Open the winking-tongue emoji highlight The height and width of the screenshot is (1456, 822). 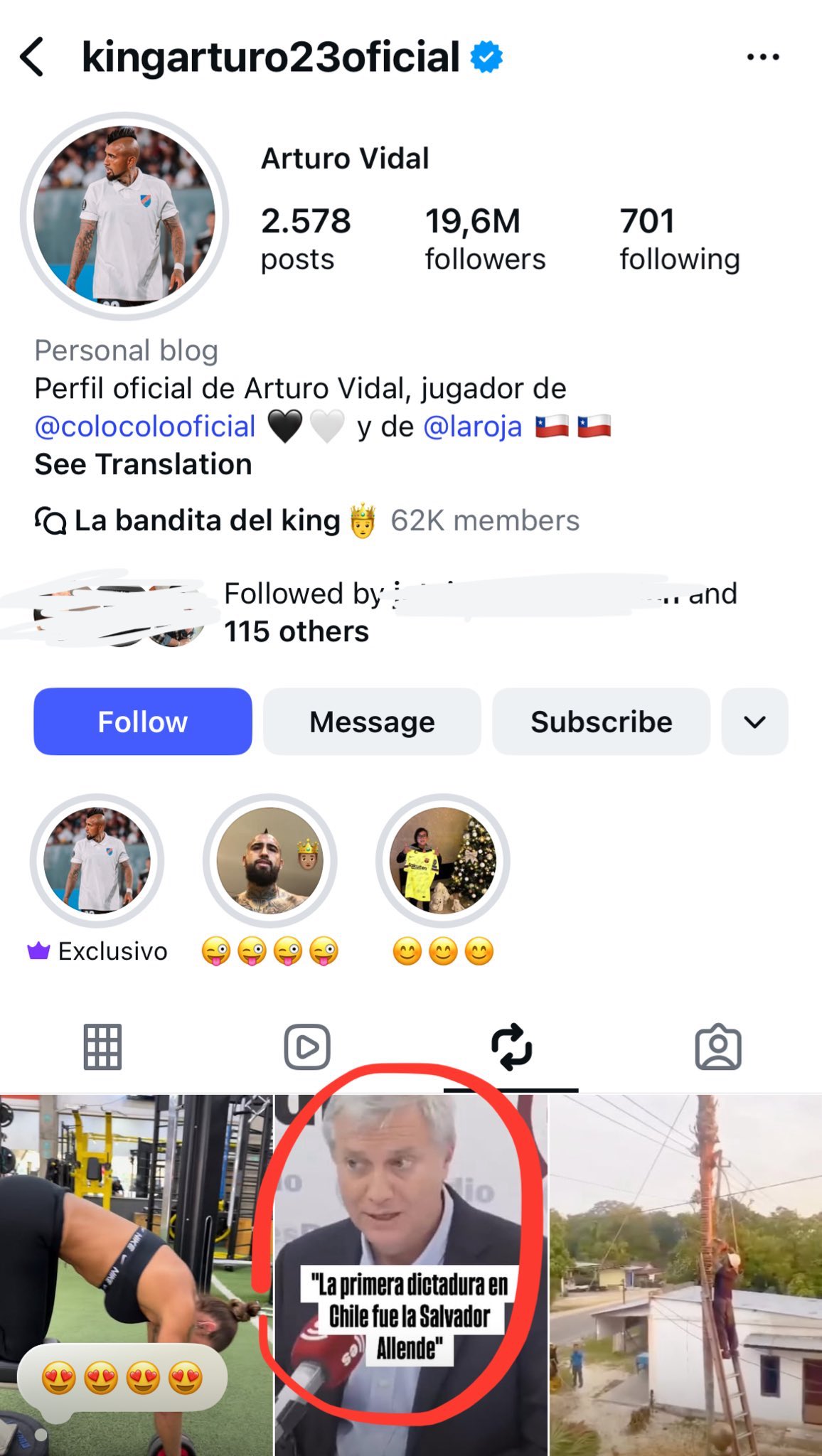(x=269, y=860)
